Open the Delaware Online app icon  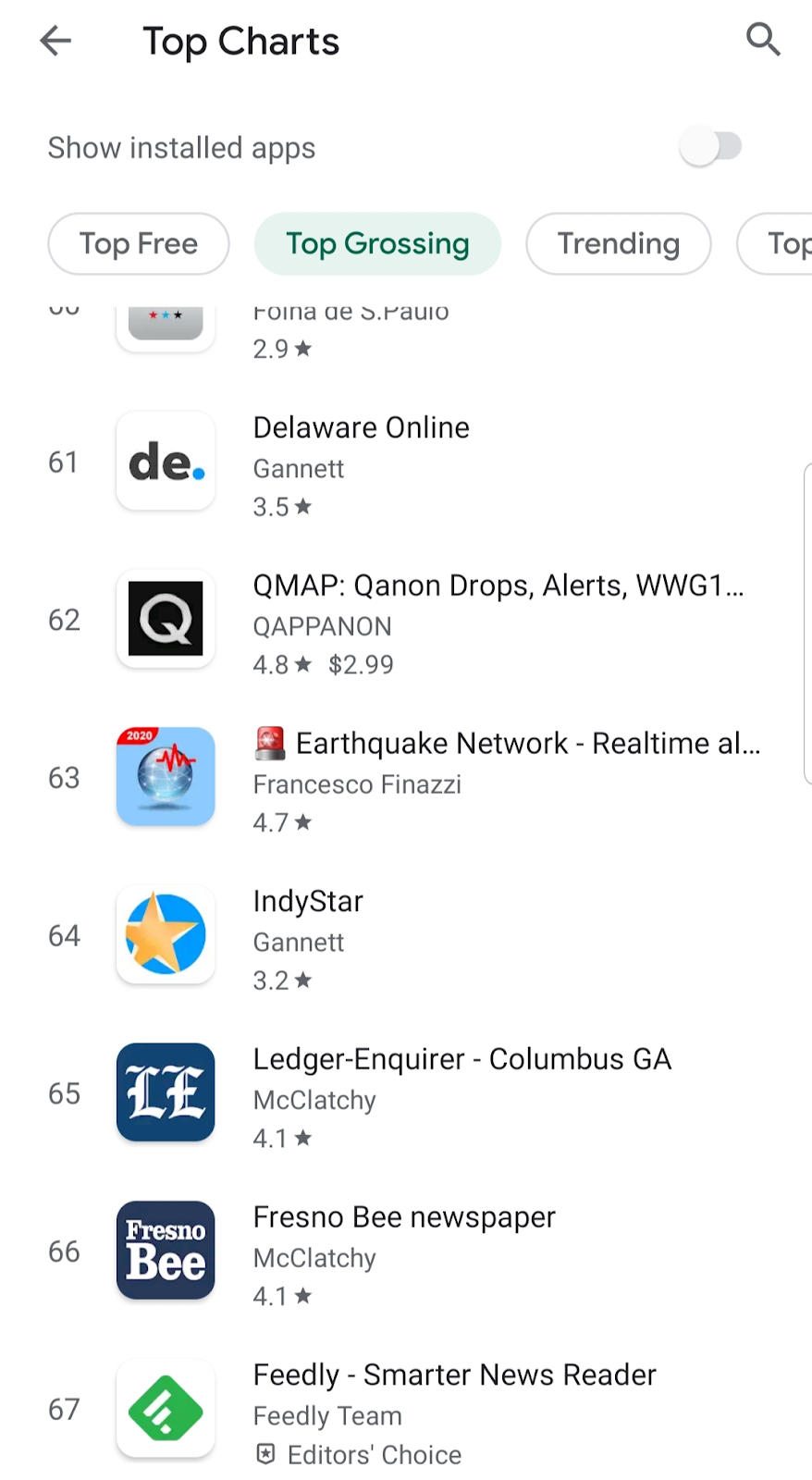click(x=166, y=461)
